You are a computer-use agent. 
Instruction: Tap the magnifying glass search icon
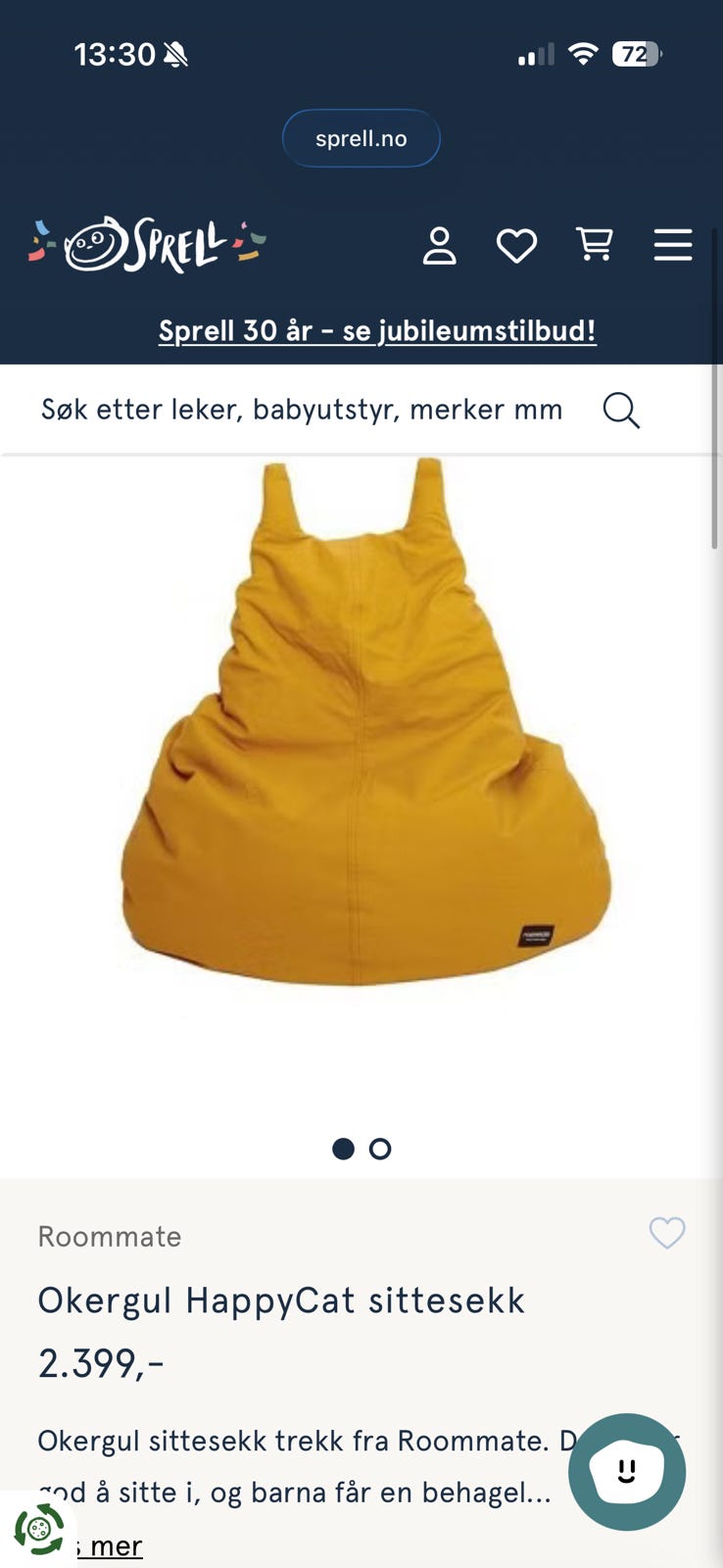[621, 411]
